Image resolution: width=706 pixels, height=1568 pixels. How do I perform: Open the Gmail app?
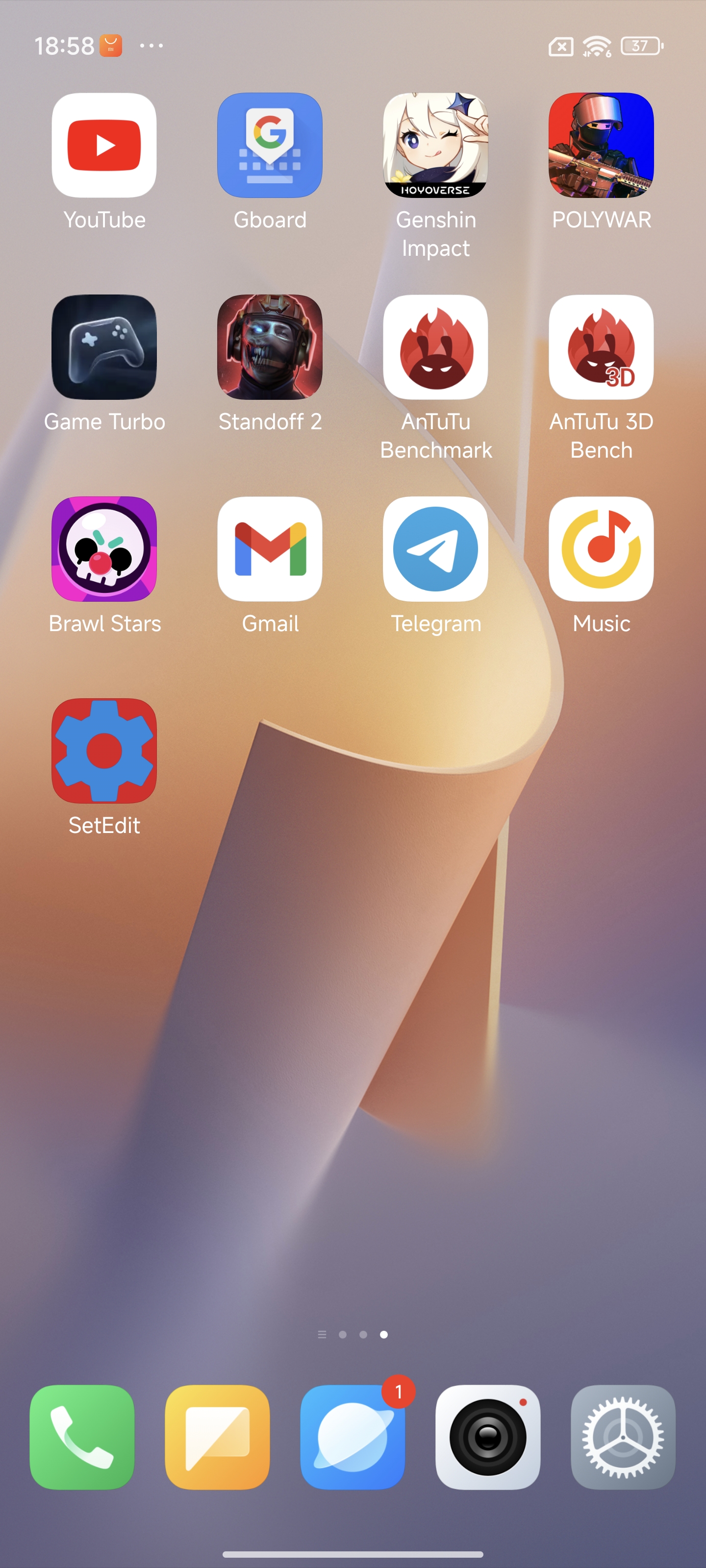click(270, 549)
